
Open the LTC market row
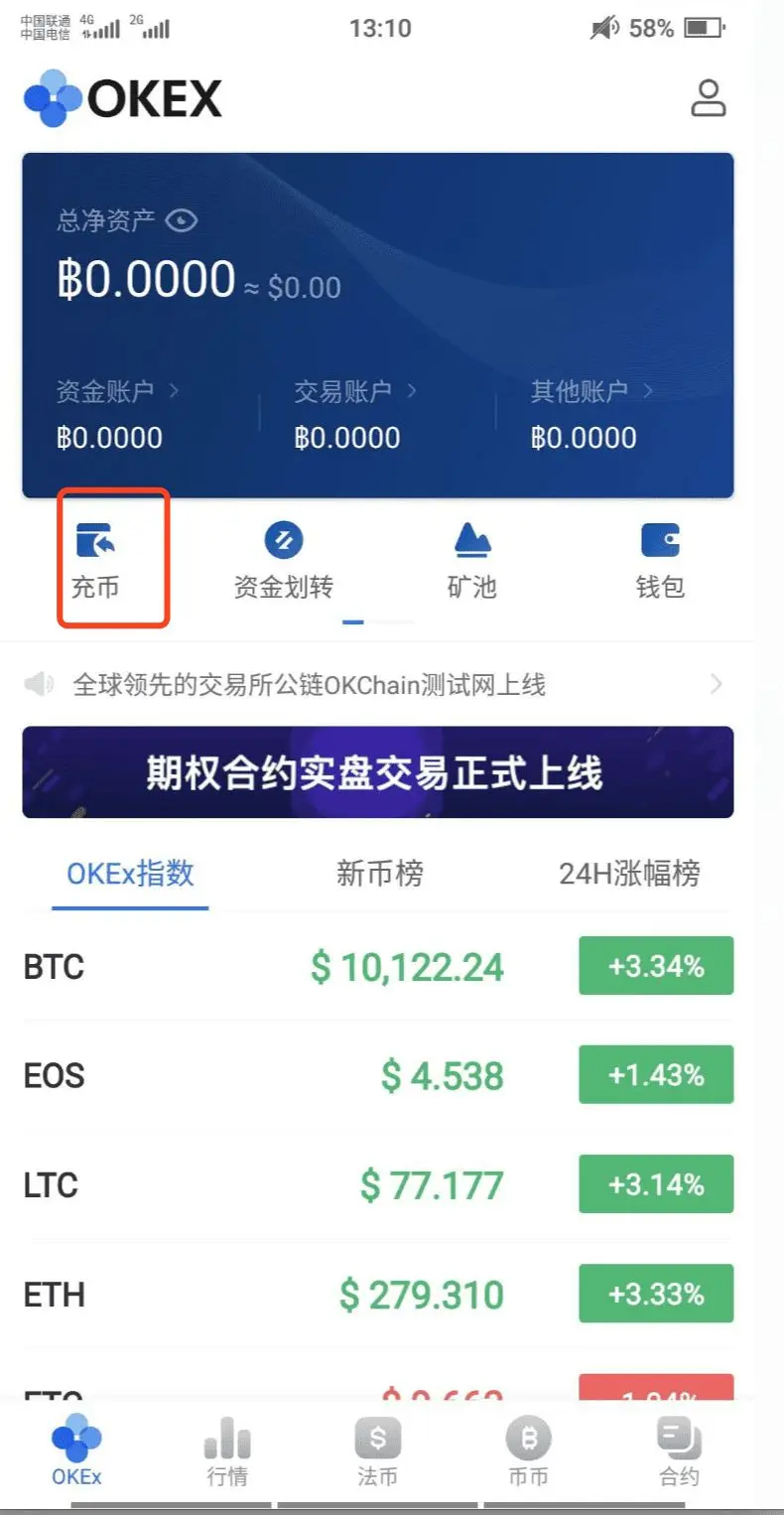tap(377, 1184)
